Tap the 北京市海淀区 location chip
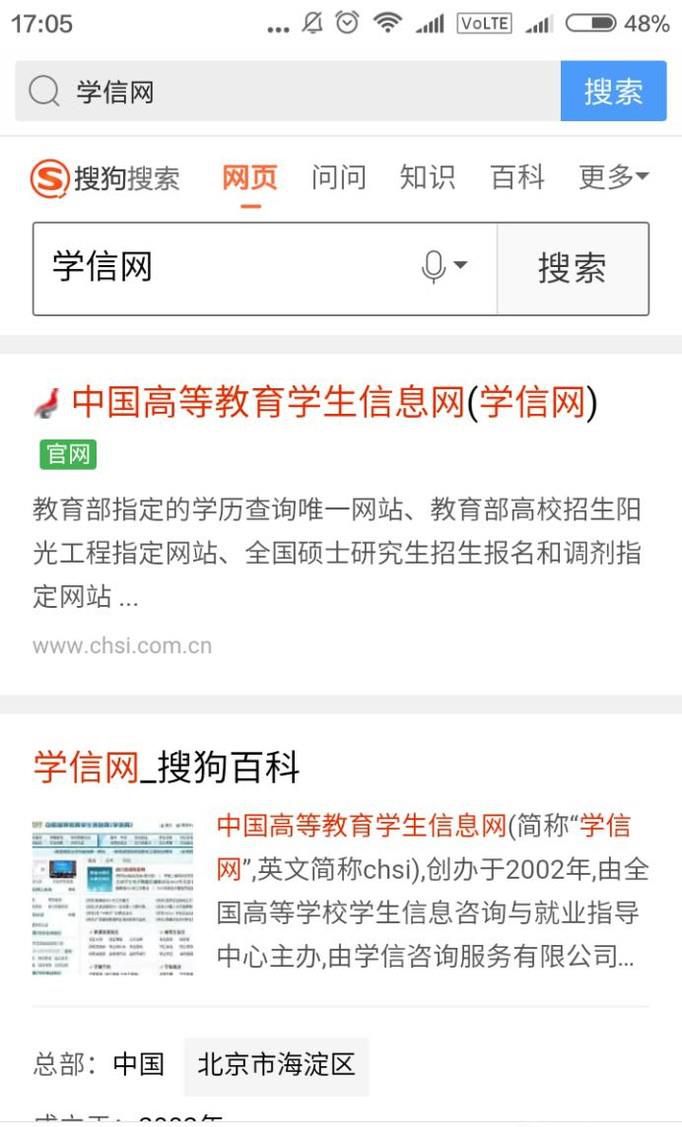 [x=276, y=1064]
